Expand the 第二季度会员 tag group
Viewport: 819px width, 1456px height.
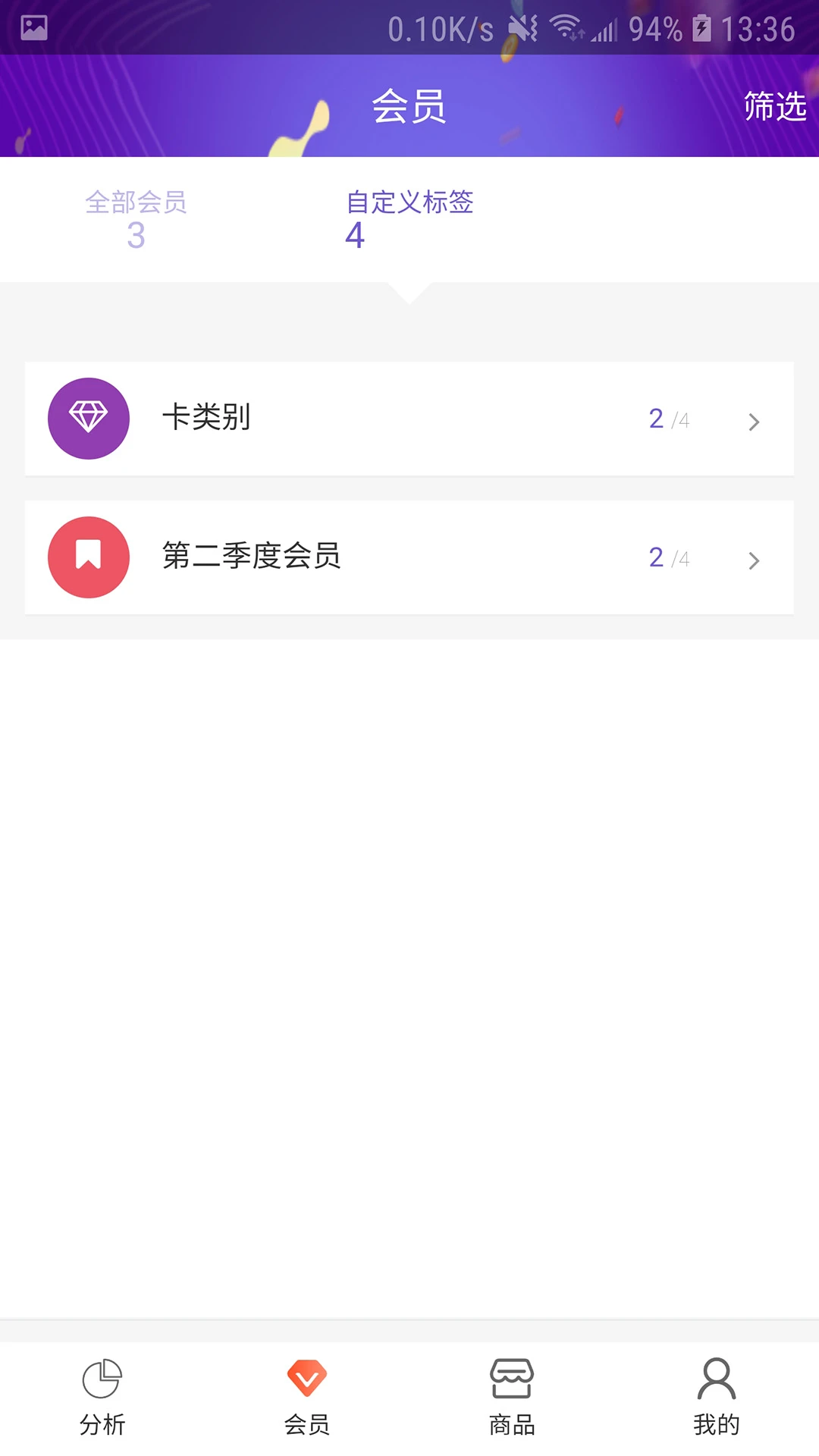coord(409,557)
